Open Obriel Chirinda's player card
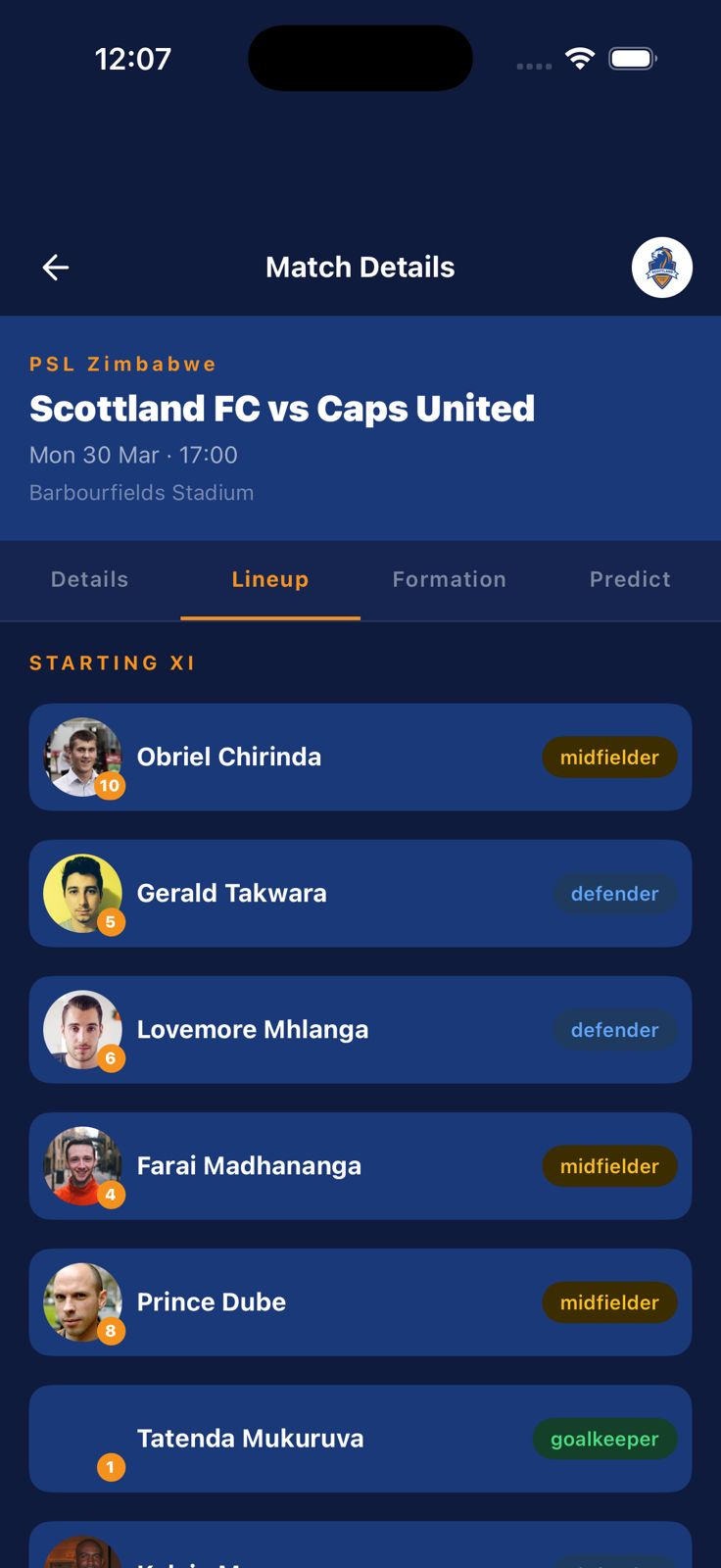This screenshot has height=1568, width=721. pyautogui.click(x=360, y=757)
